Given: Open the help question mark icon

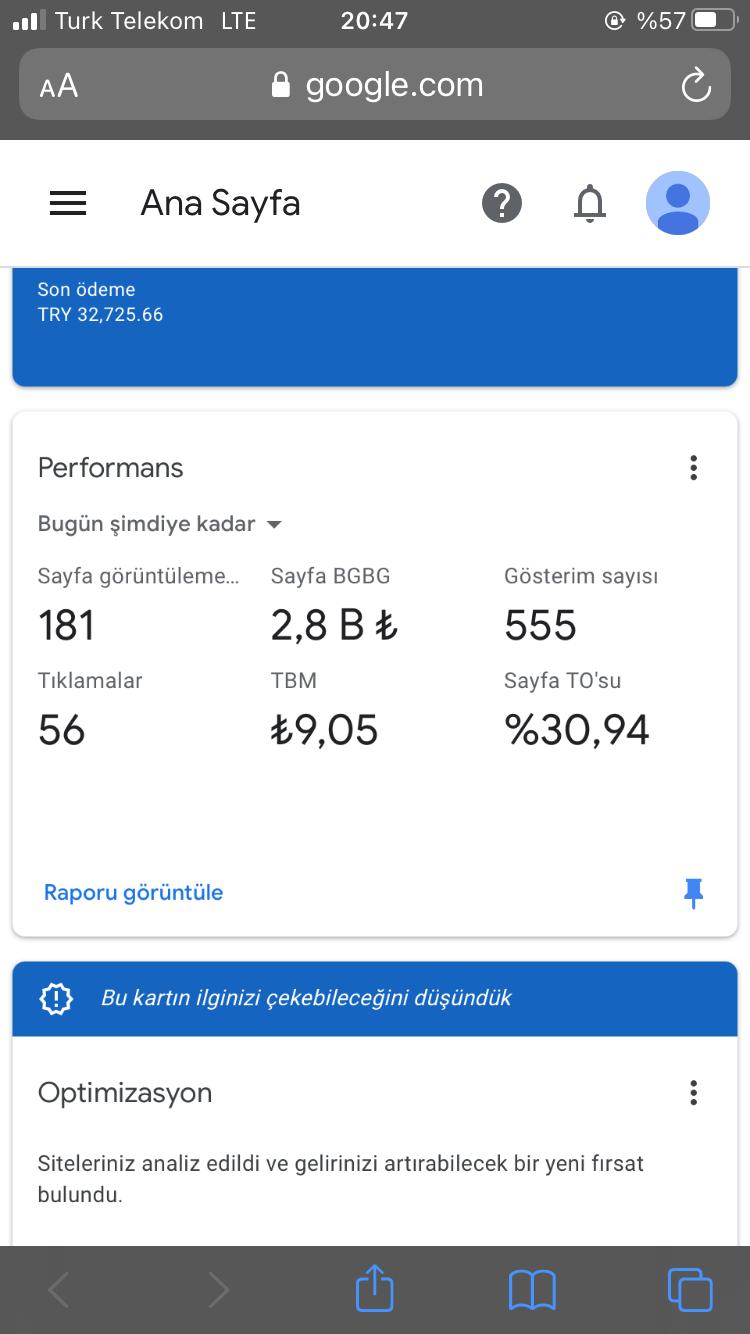Looking at the screenshot, I should (502, 203).
